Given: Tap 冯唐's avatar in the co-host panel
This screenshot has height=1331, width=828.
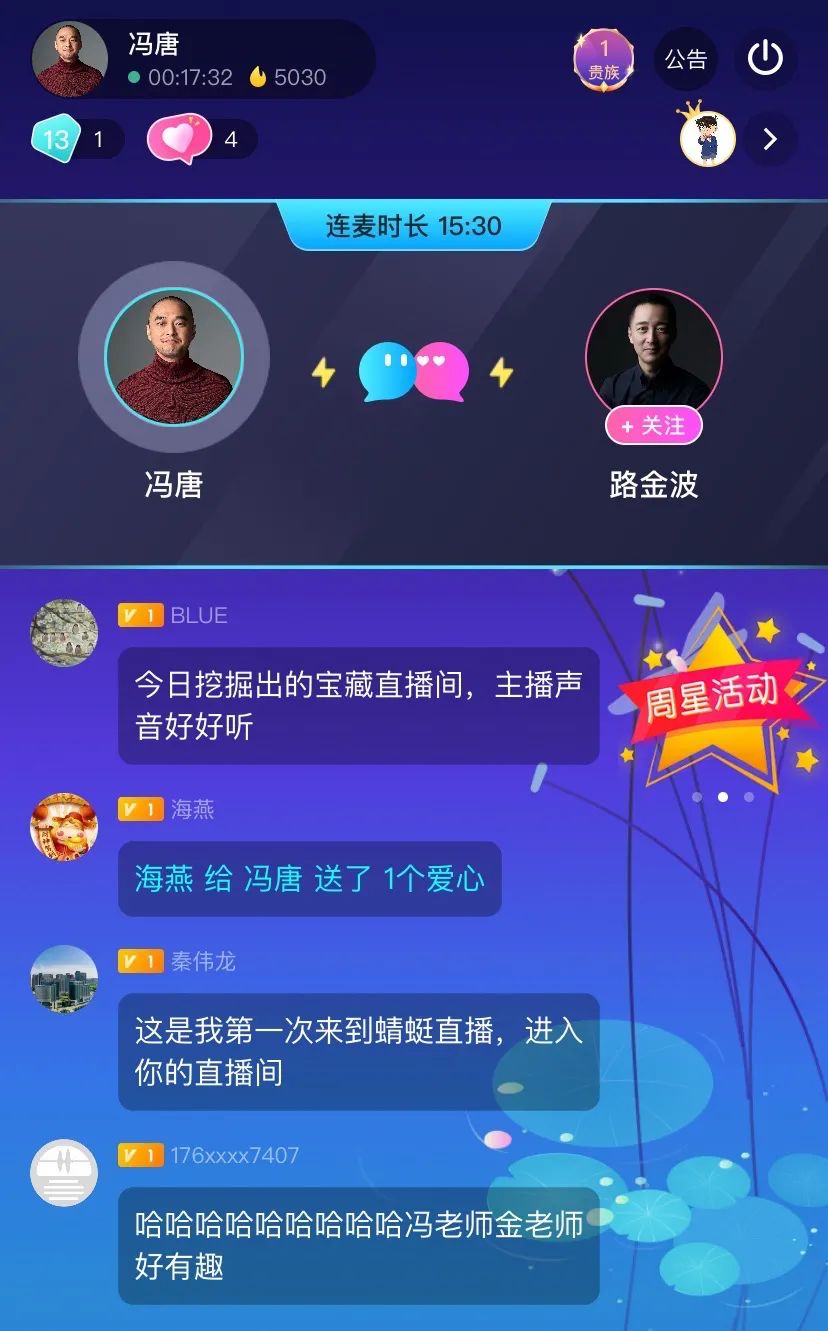Looking at the screenshot, I should coord(174,357).
